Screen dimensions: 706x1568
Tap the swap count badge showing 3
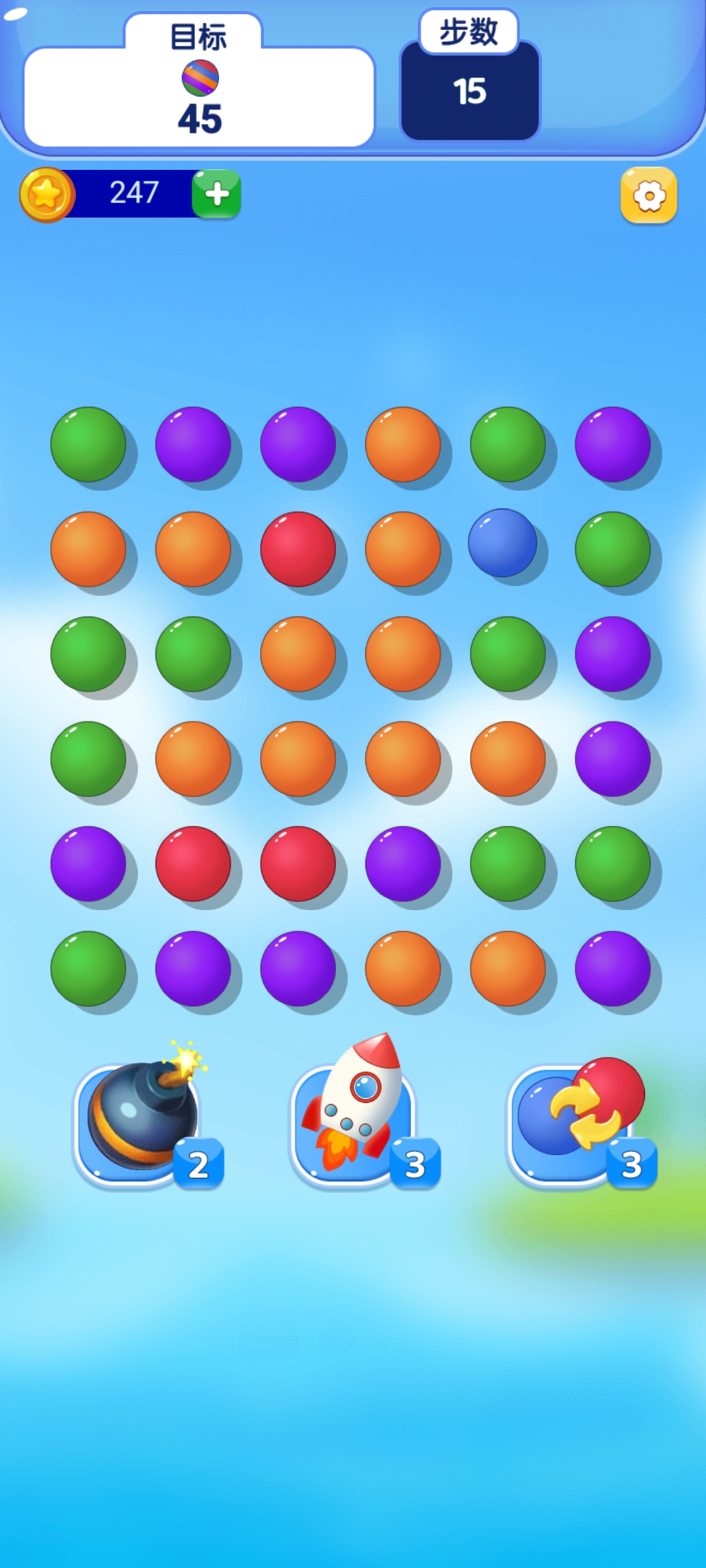(630, 1160)
